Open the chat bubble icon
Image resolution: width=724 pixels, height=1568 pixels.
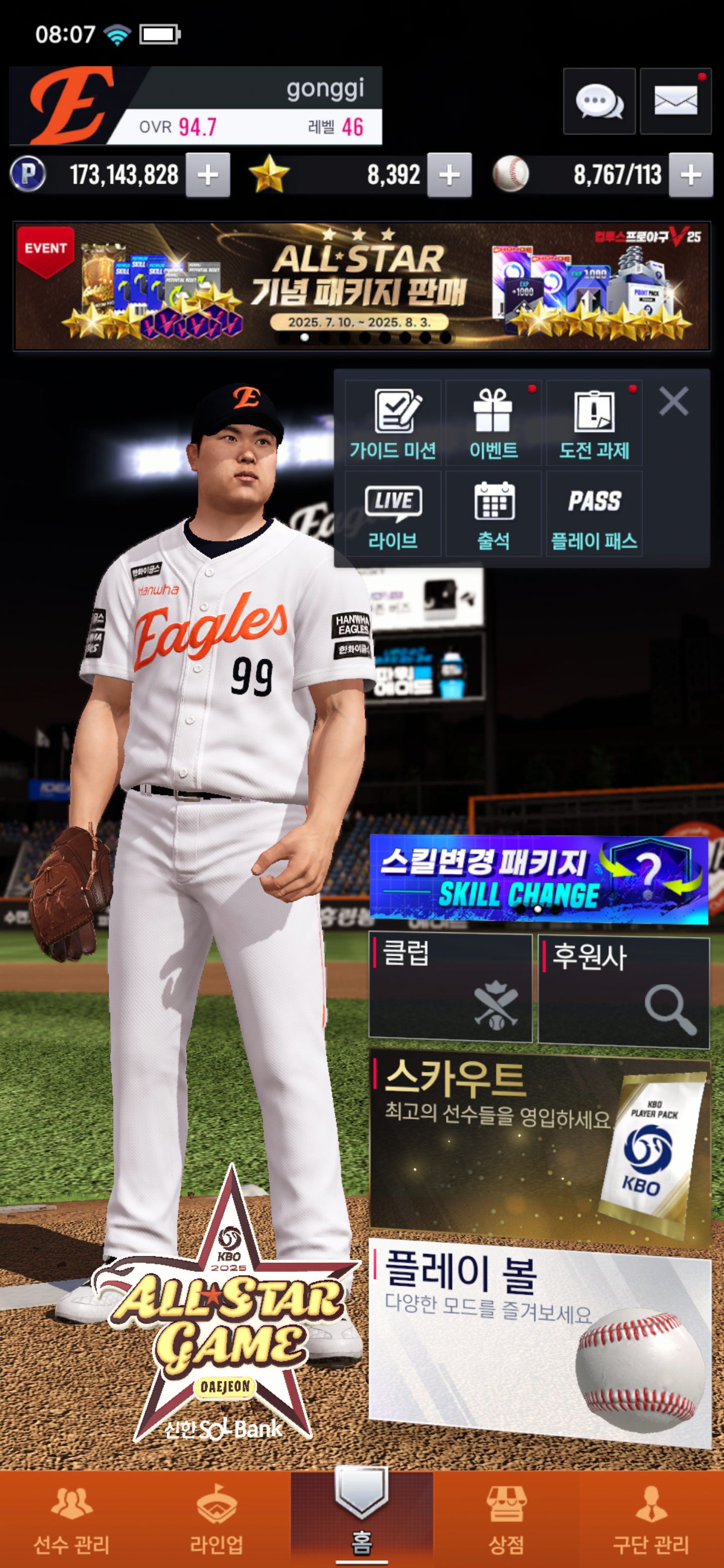pos(599,101)
